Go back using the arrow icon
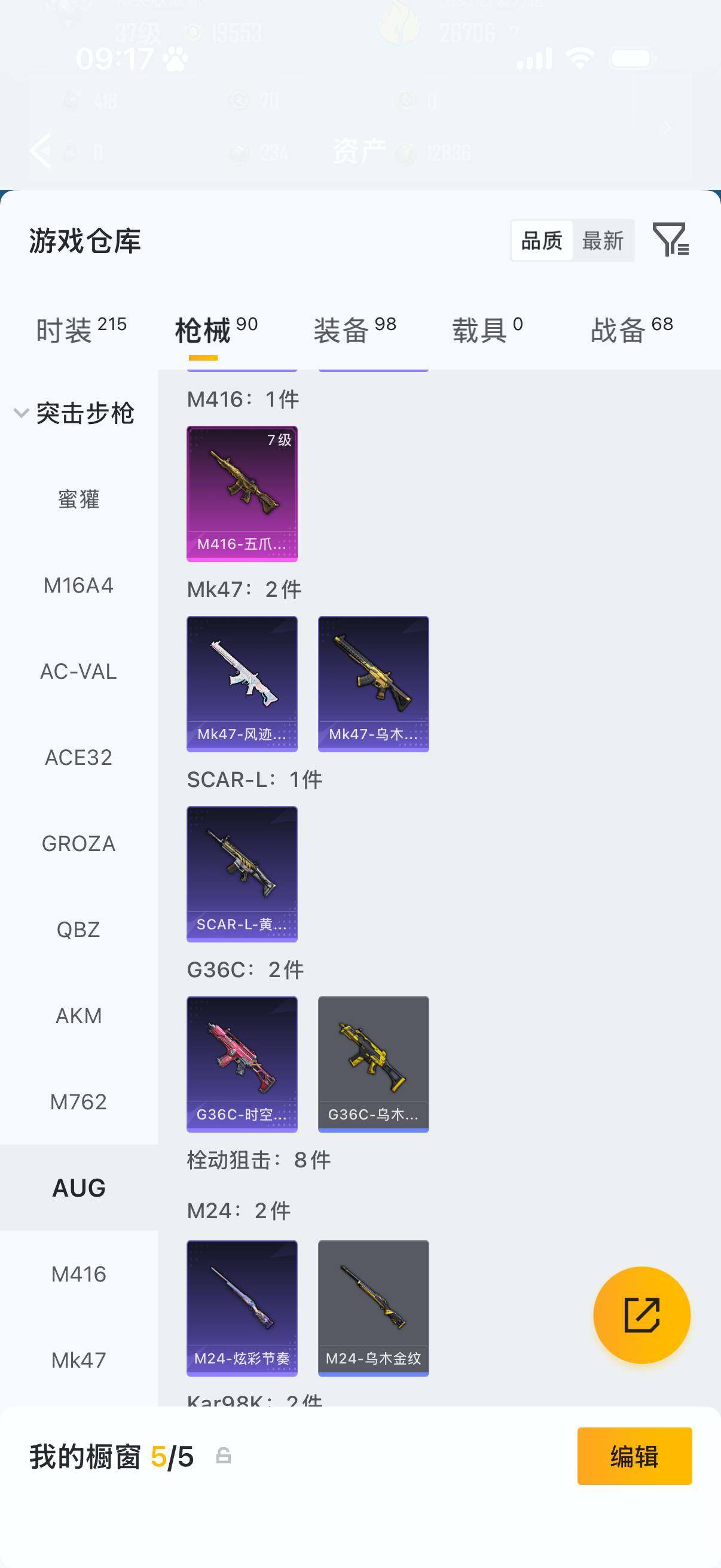Viewport: 721px width, 1568px height. 41,150
